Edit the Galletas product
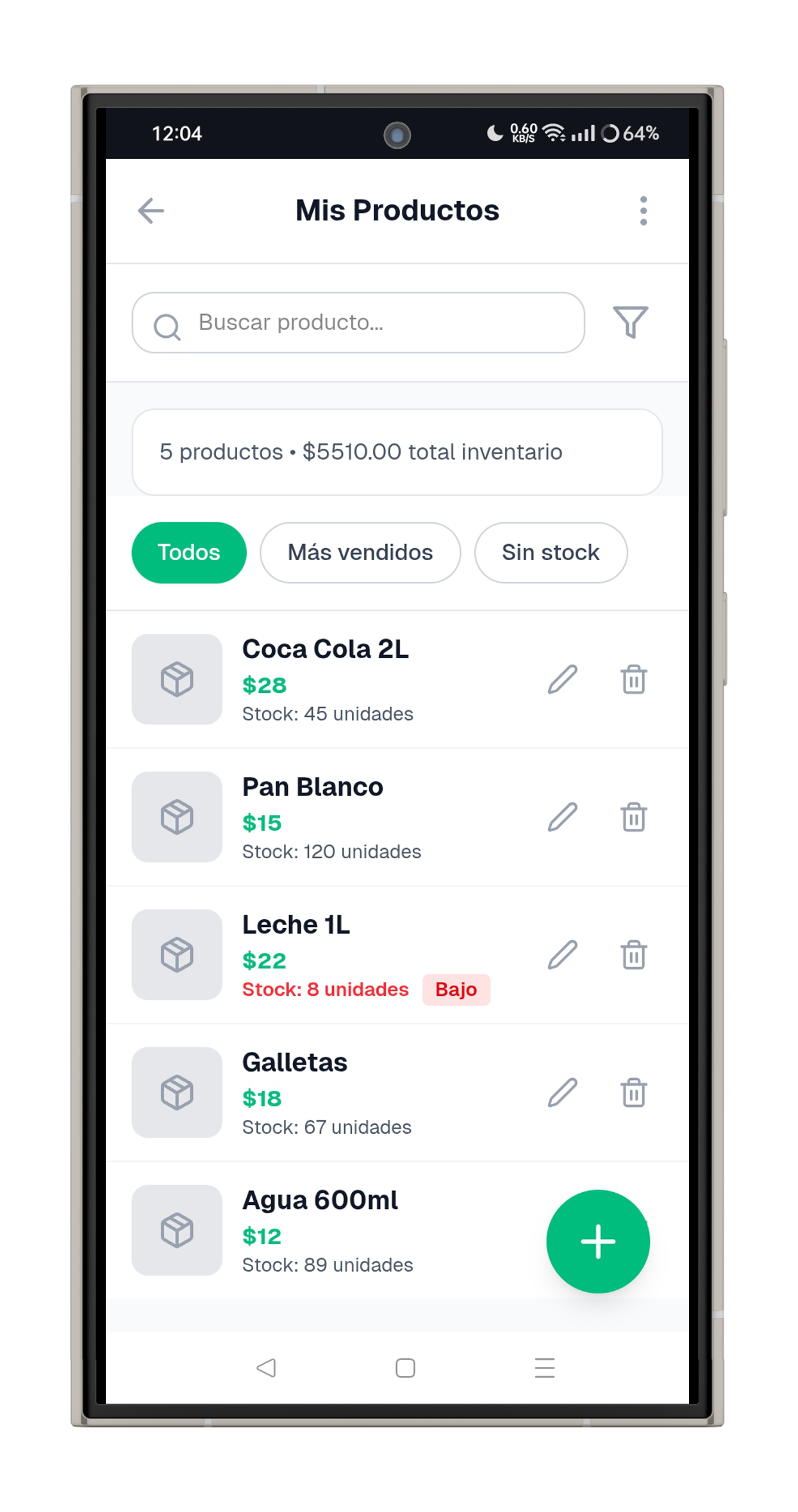The image size is (798, 1512). [563, 1093]
